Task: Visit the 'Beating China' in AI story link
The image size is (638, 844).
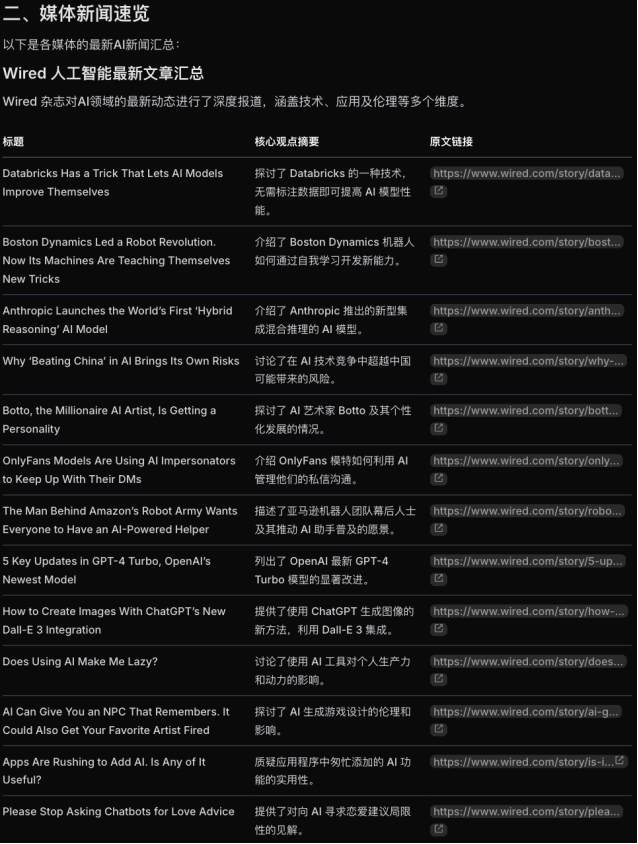Action: 527,361
